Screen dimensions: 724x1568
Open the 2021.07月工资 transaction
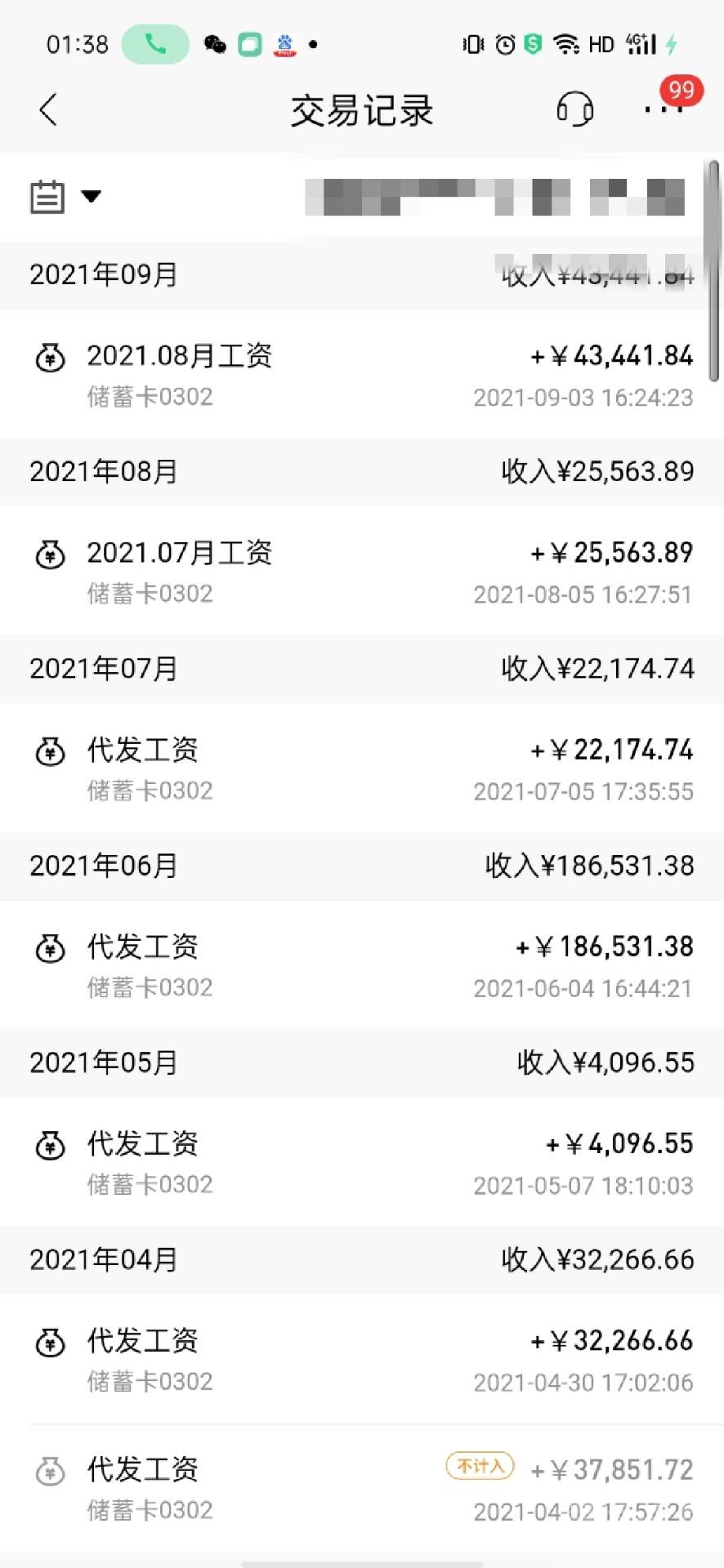click(362, 572)
